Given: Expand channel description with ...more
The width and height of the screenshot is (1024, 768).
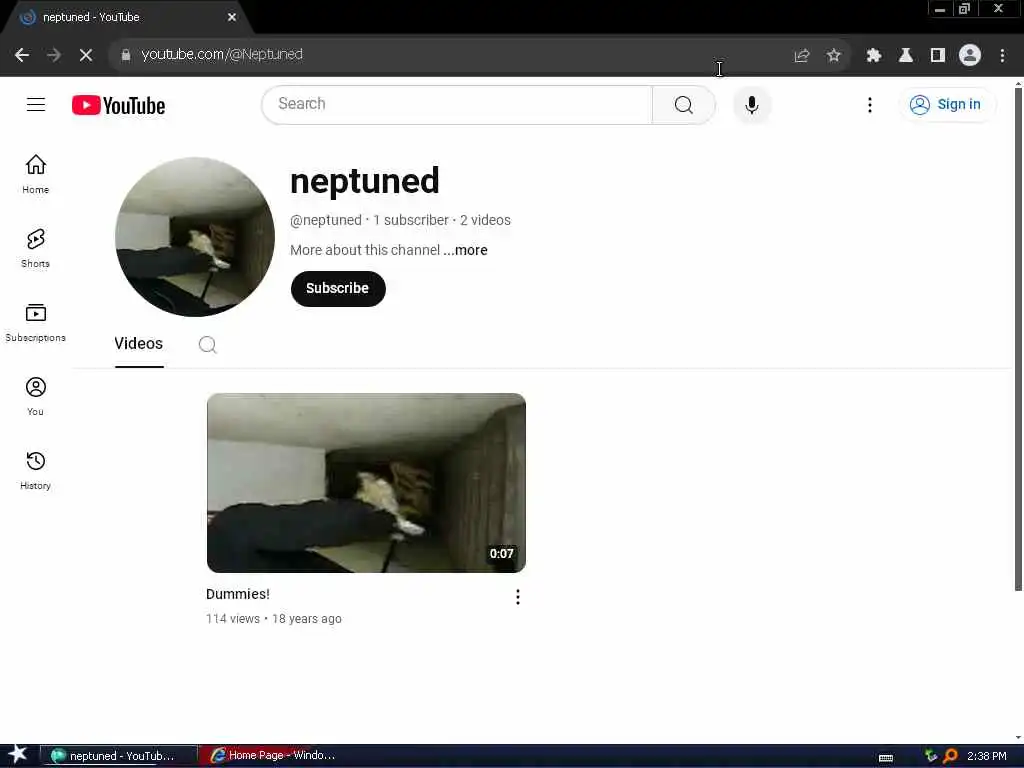Looking at the screenshot, I should pos(466,250).
